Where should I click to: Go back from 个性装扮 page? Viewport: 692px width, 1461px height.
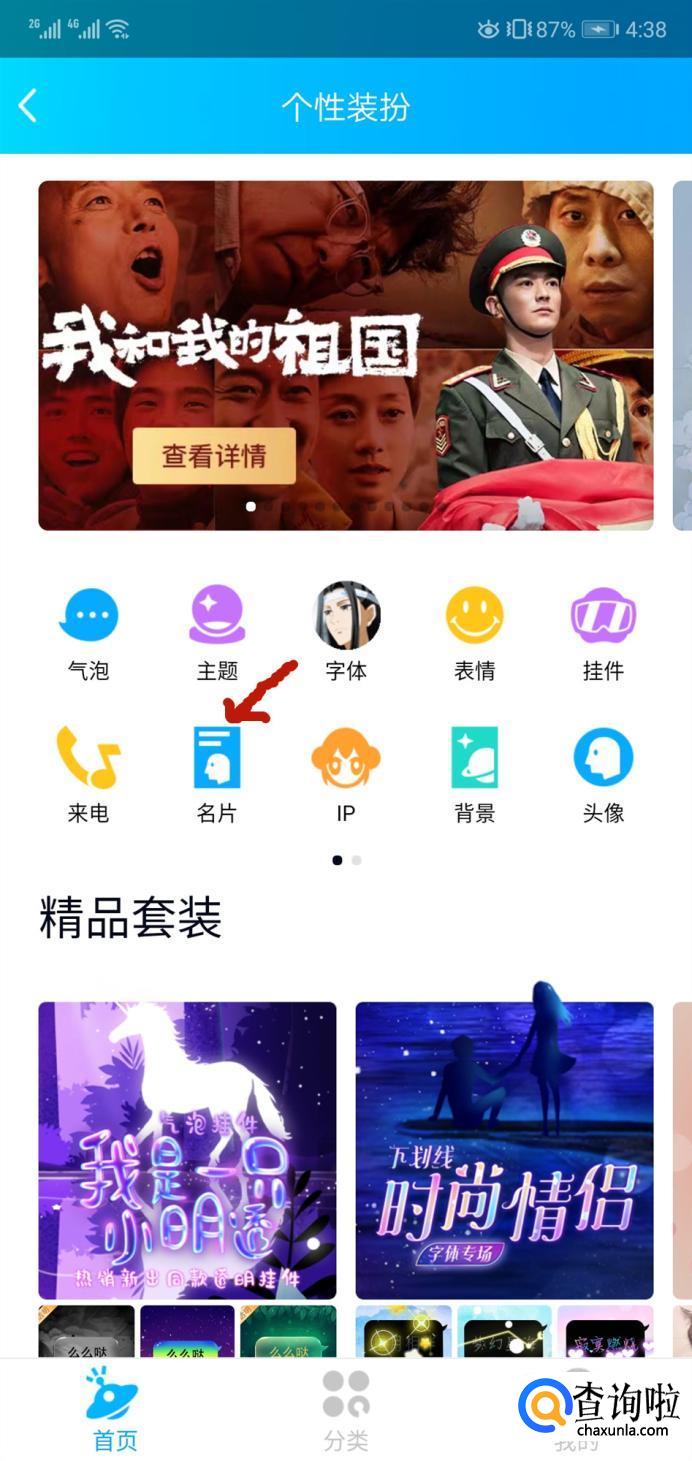coord(28,106)
